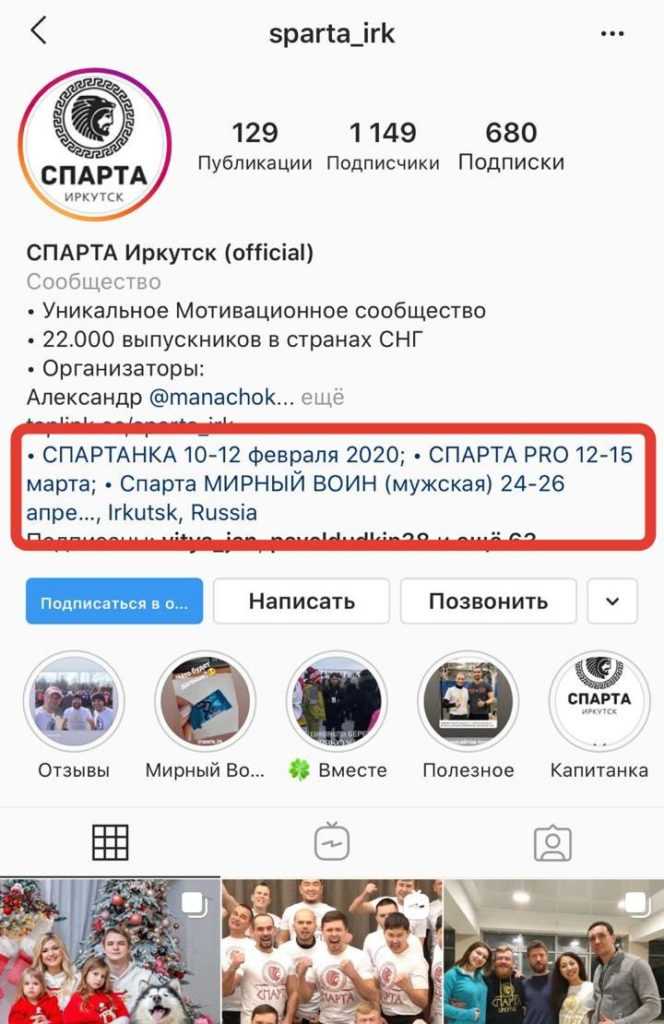Expand the bio with ещё
This screenshot has height=1024, width=664.
pos(323,397)
